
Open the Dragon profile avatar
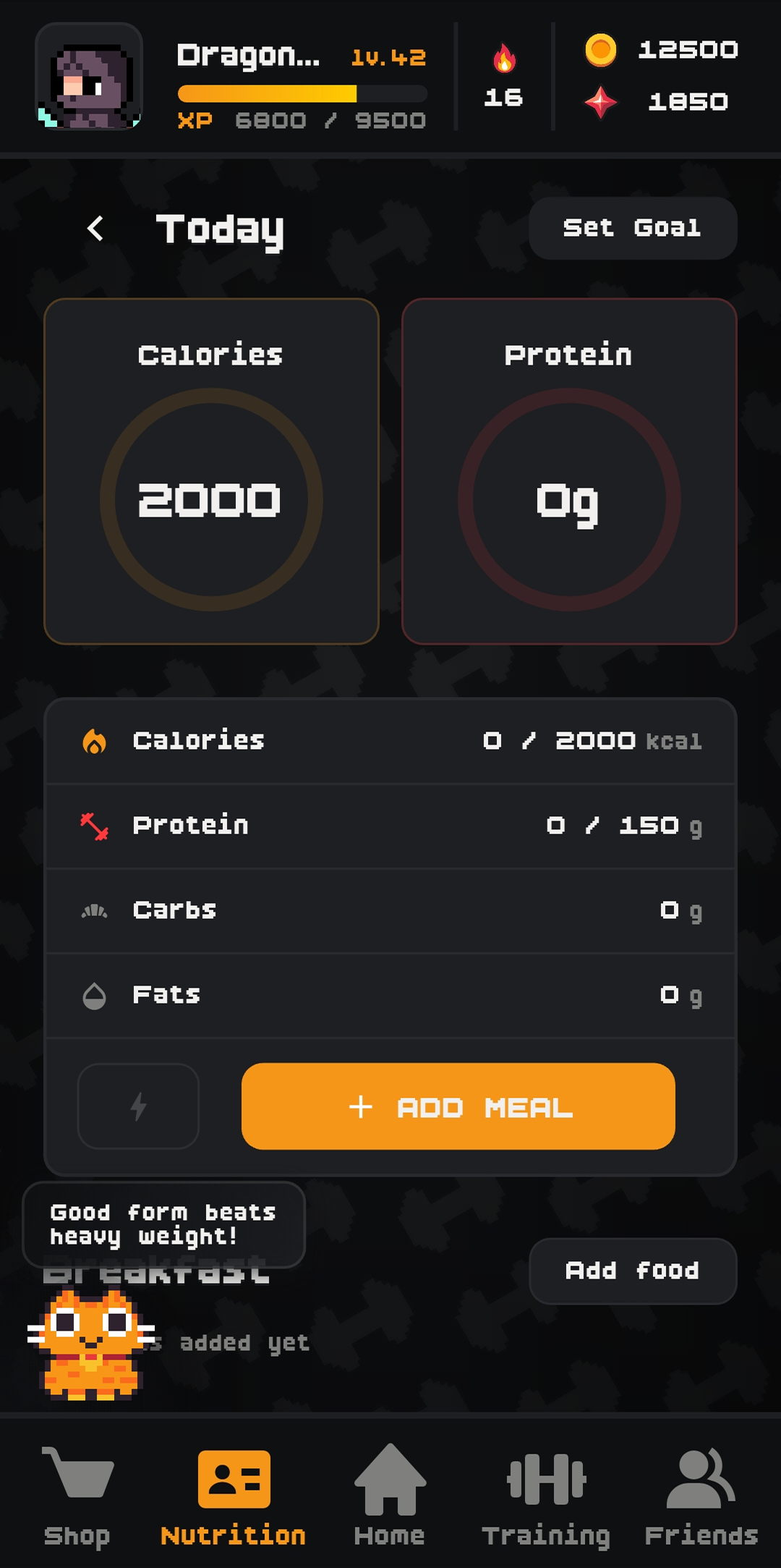(x=89, y=77)
